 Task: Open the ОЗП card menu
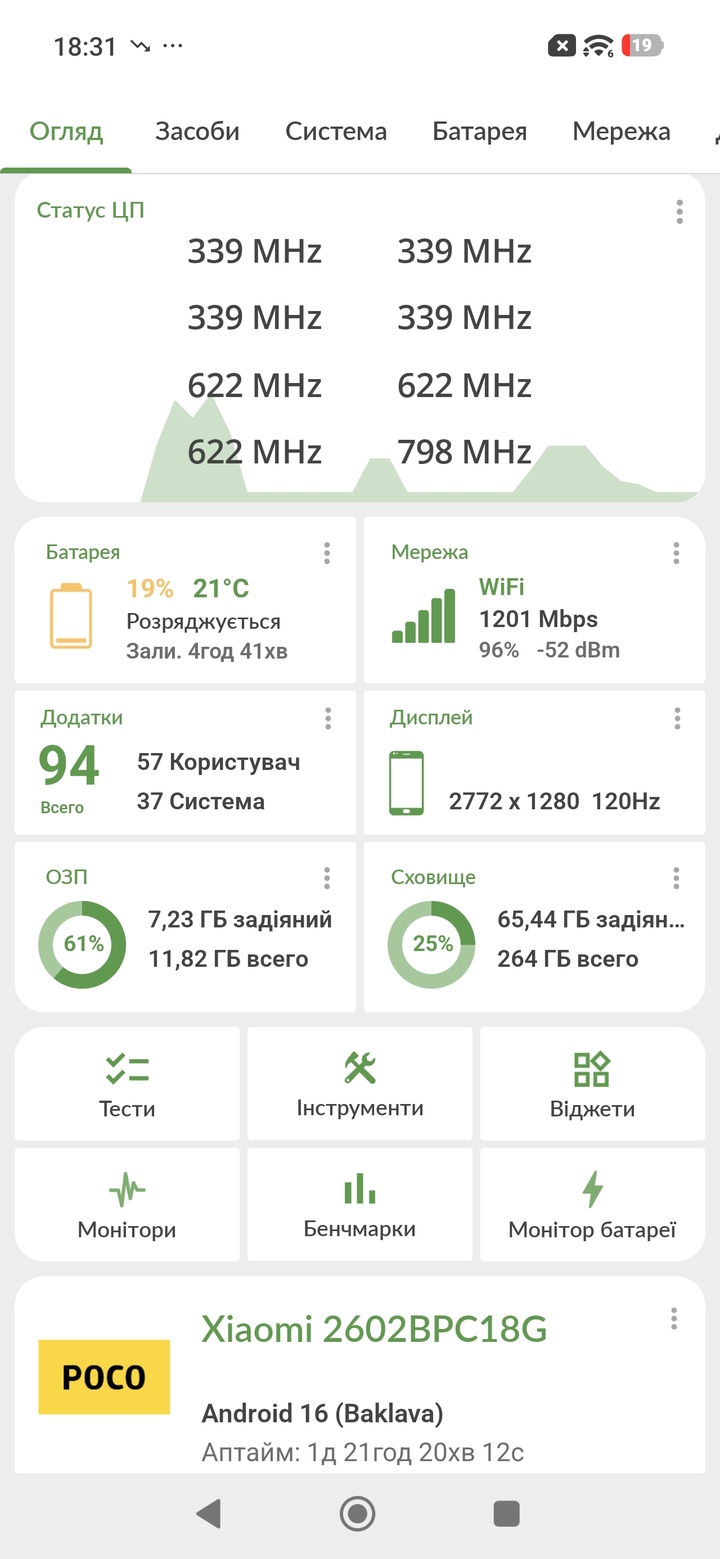[x=327, y=878]
